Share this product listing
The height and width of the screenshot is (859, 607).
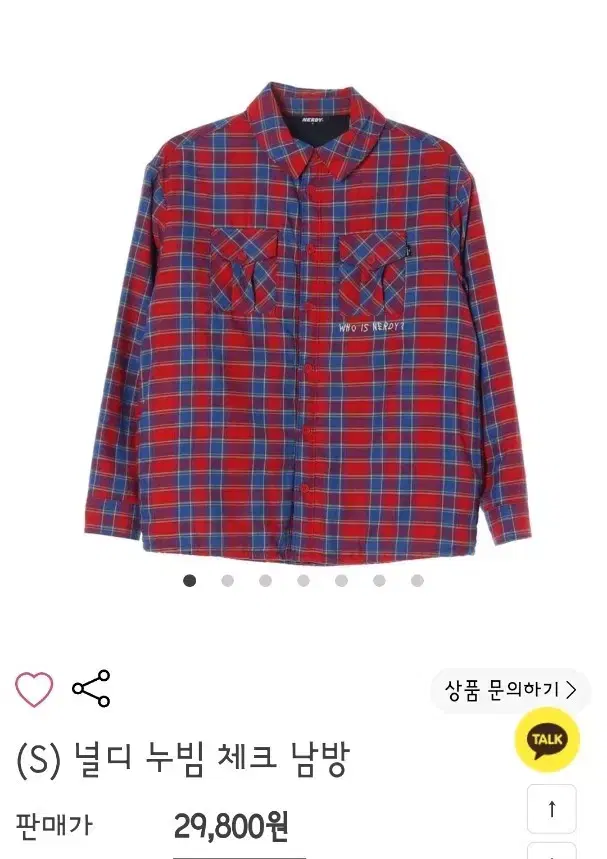[91, 689]
